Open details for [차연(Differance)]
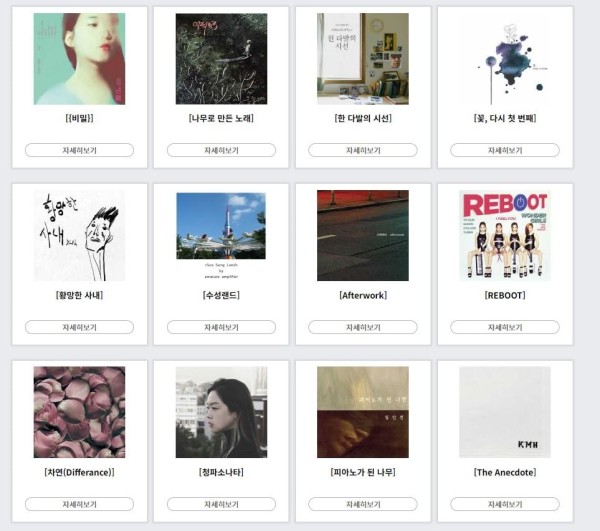The width and height of the screenshot is (600, 531). click(x=79, y=504)
